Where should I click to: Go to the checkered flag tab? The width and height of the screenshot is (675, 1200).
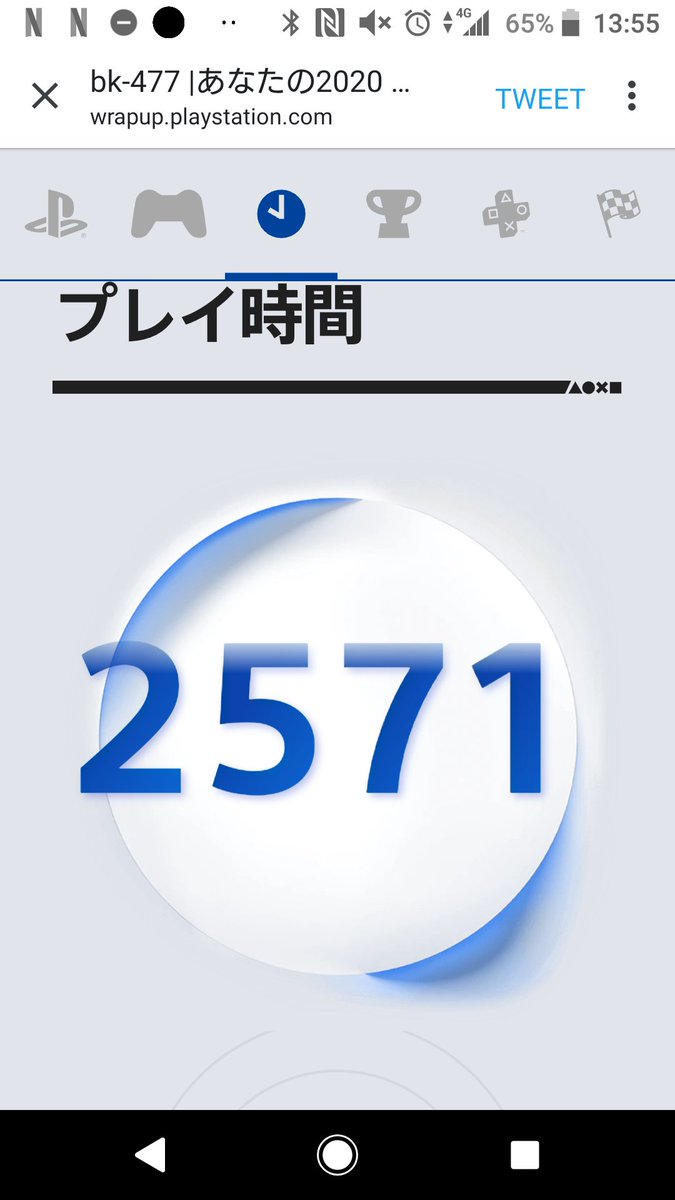pos(619,214)
